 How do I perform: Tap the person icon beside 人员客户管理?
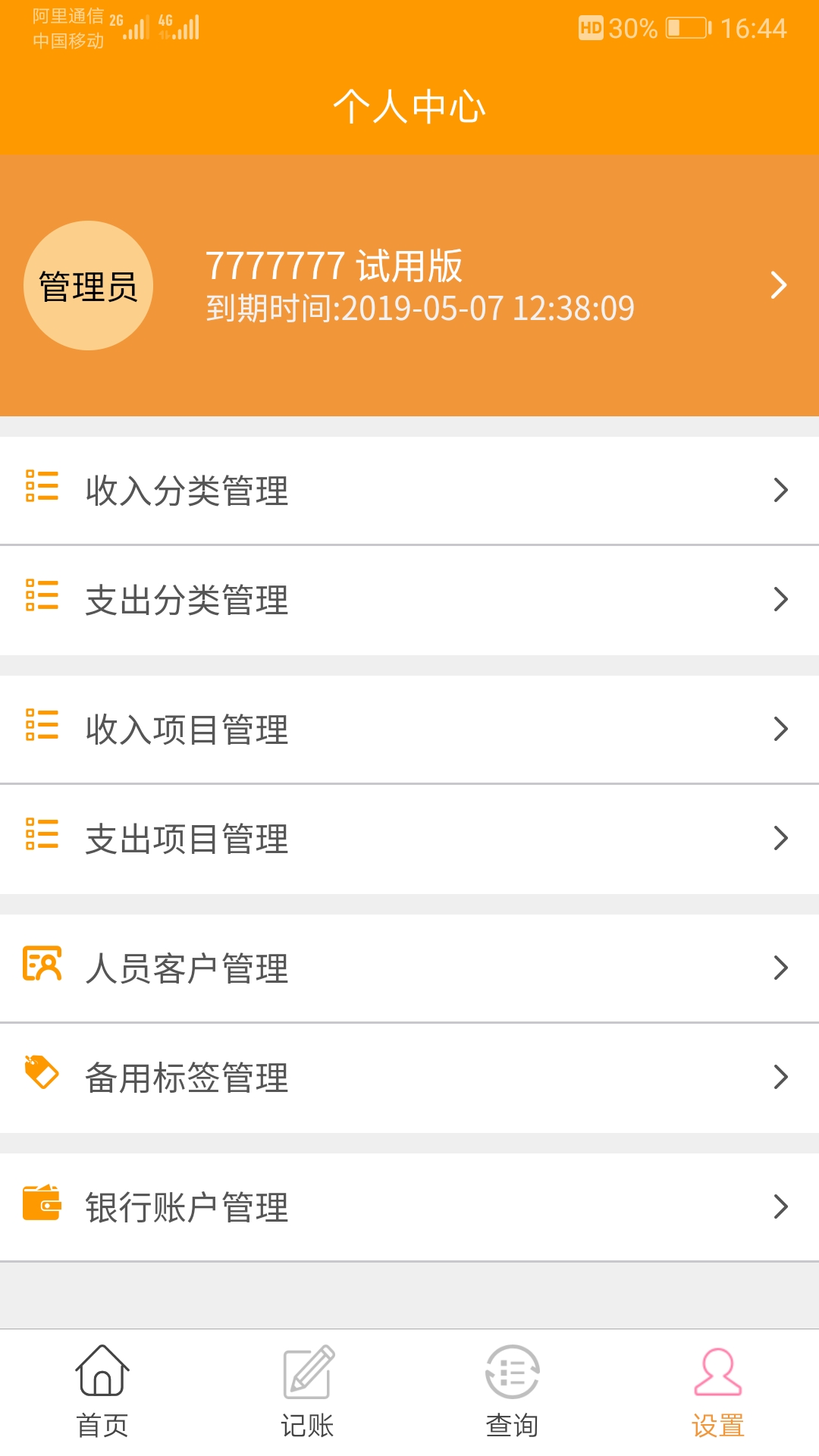[x=42, y=965]
